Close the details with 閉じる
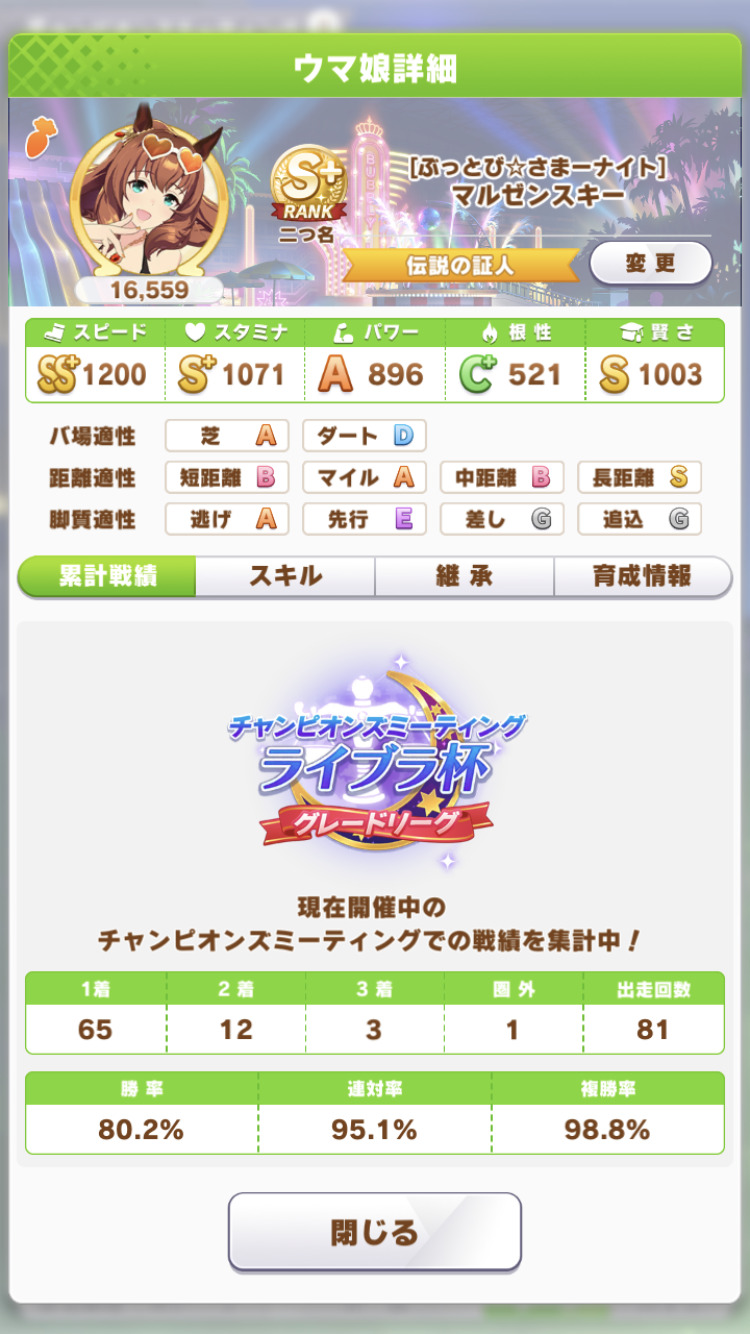Image resolution: width=750 pixels, height=1334 pixels. (375, 1231)
